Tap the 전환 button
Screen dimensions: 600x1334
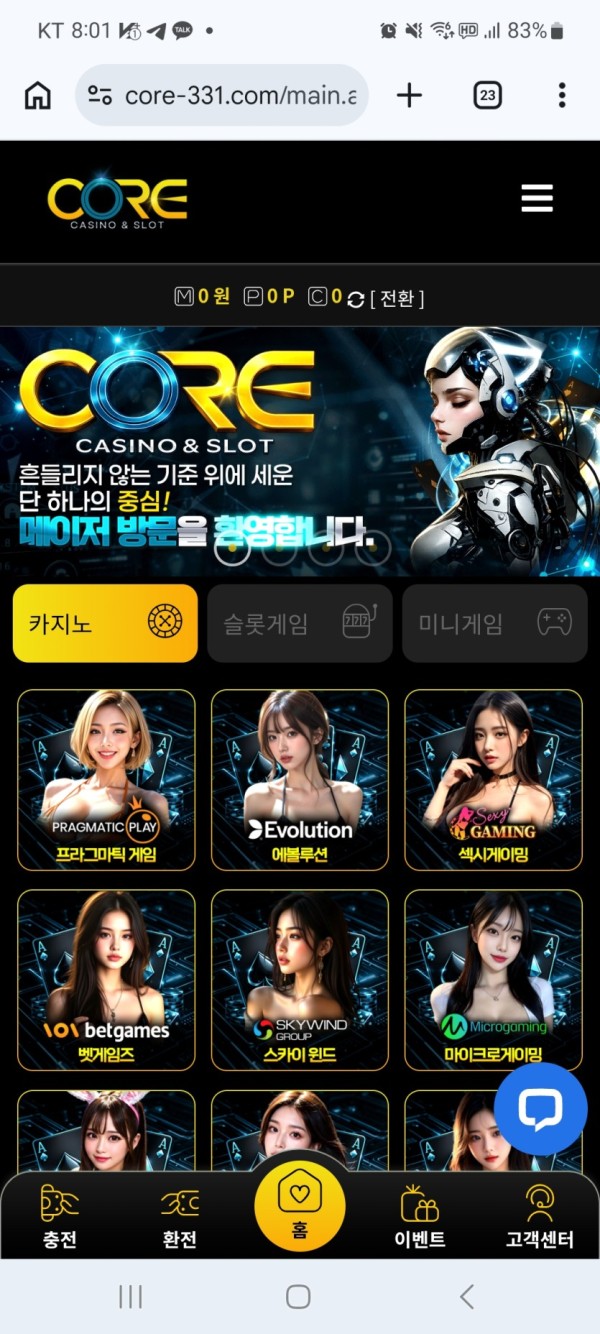click(397, 298)
